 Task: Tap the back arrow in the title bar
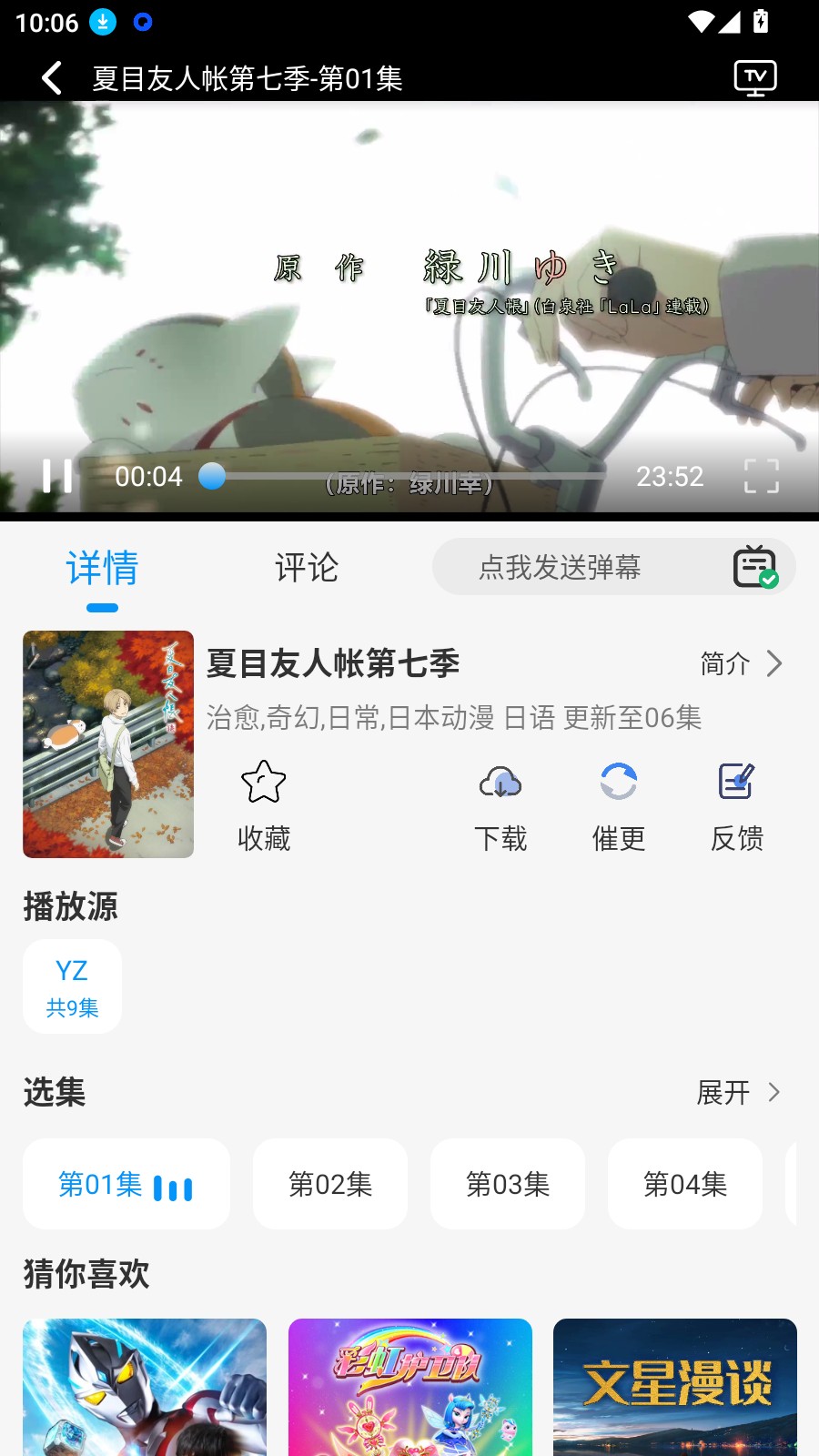50,78
